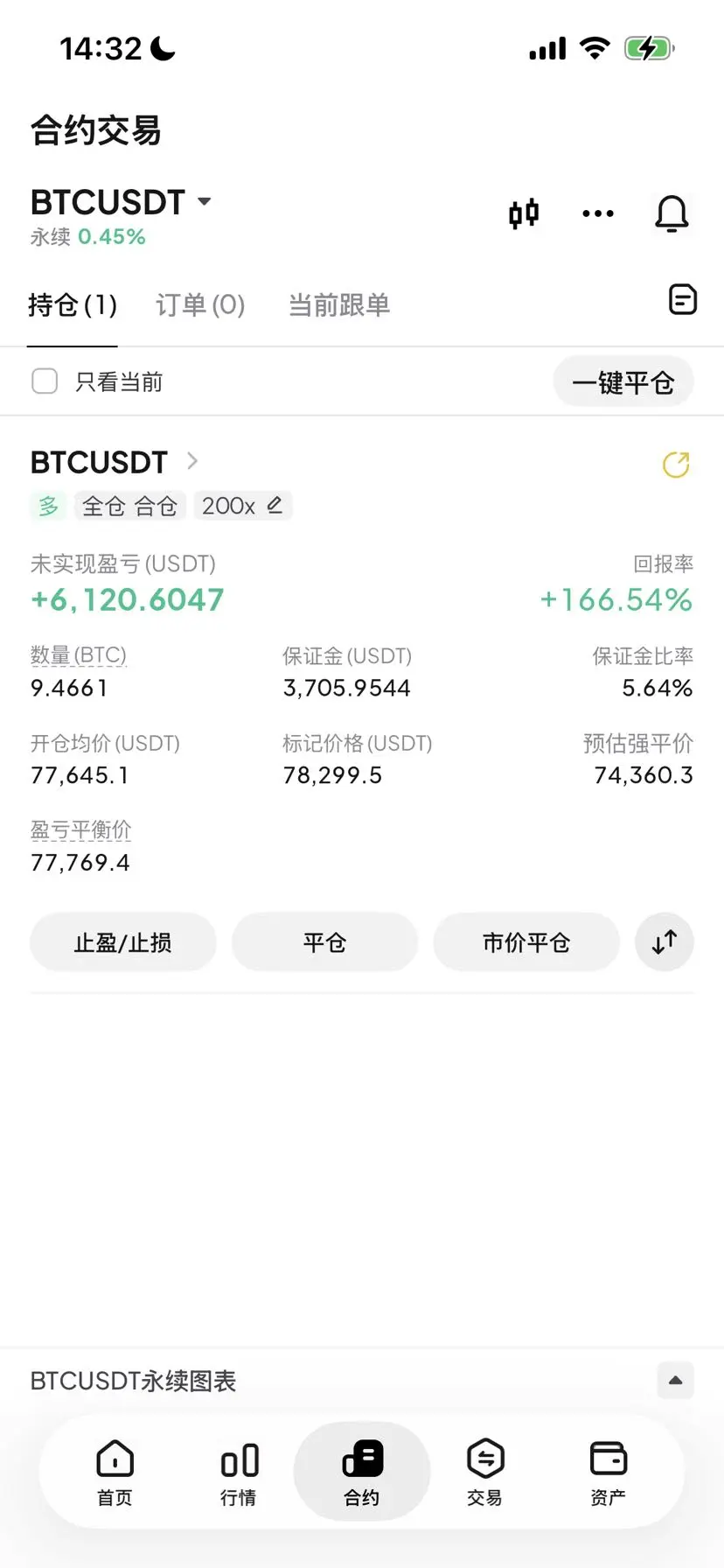Switch to the 当前跟单 tab

(339, 305)
